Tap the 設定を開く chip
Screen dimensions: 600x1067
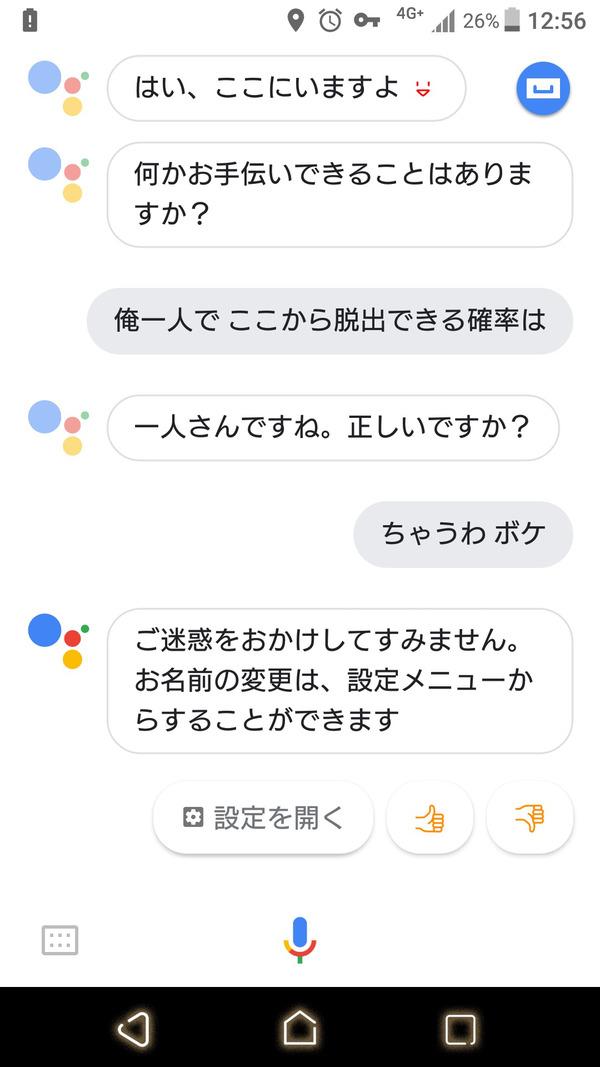click(263, 818)
